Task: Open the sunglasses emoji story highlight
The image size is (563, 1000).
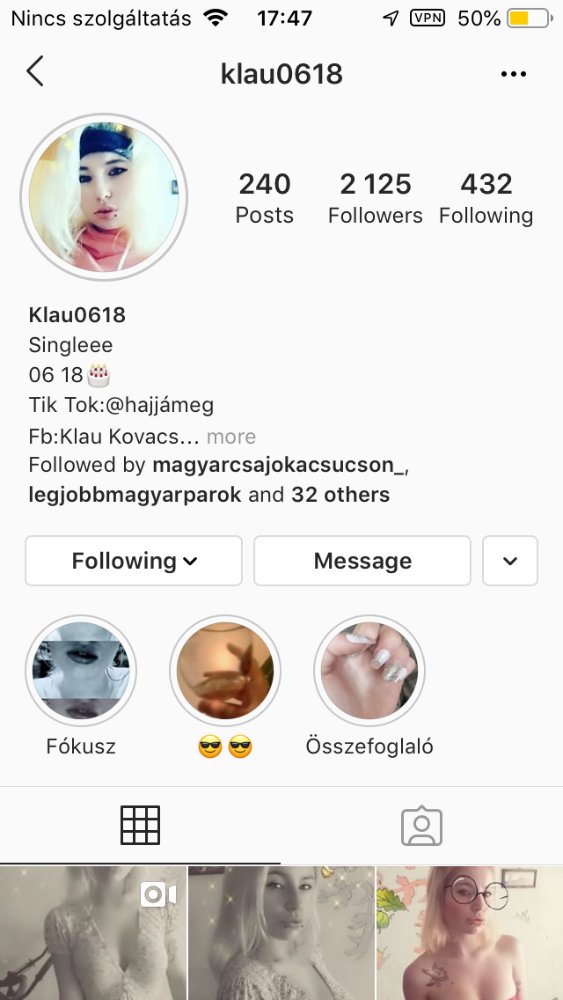Action: pos(225,671)
